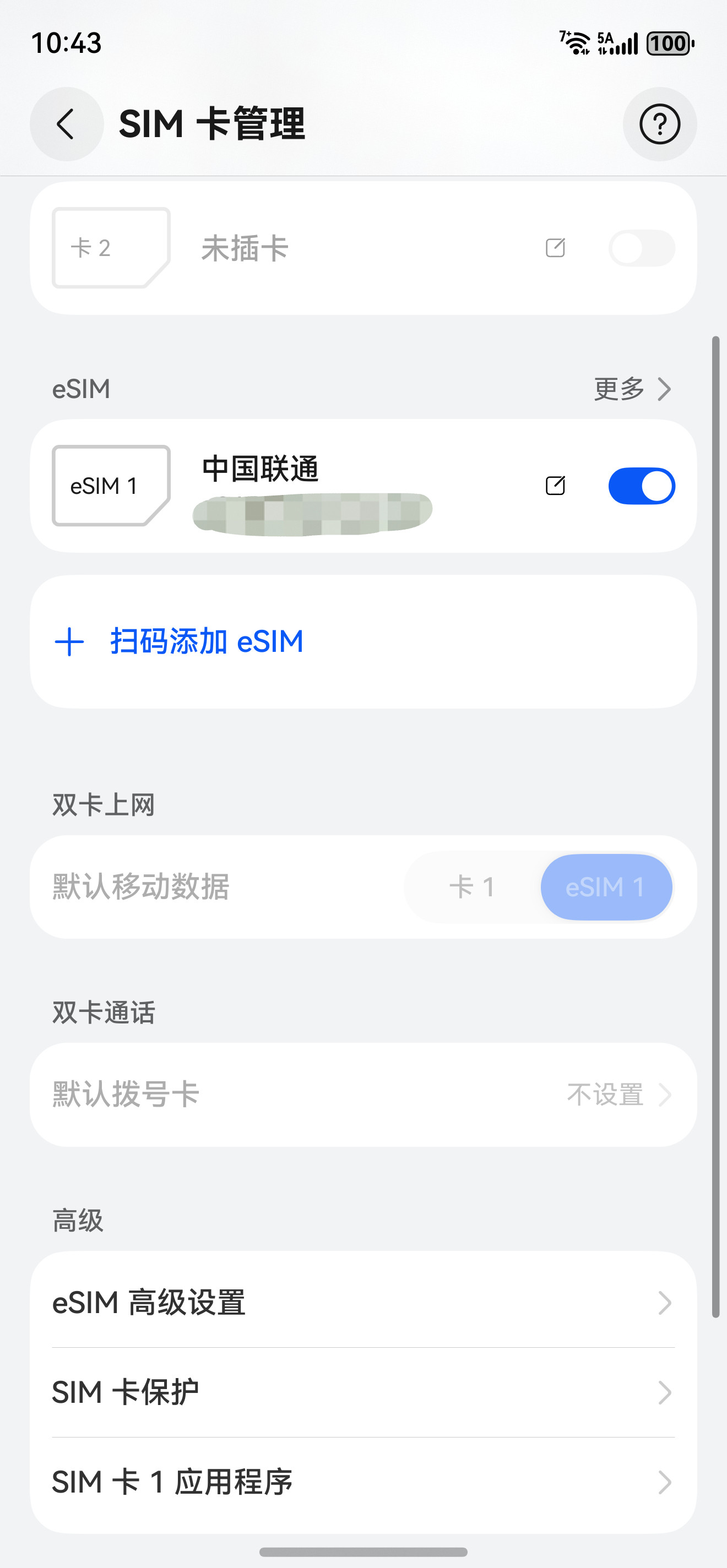Click the edit icon next to 卡 2
Viewport: 727px width, 1568px height.
[555, 248]
